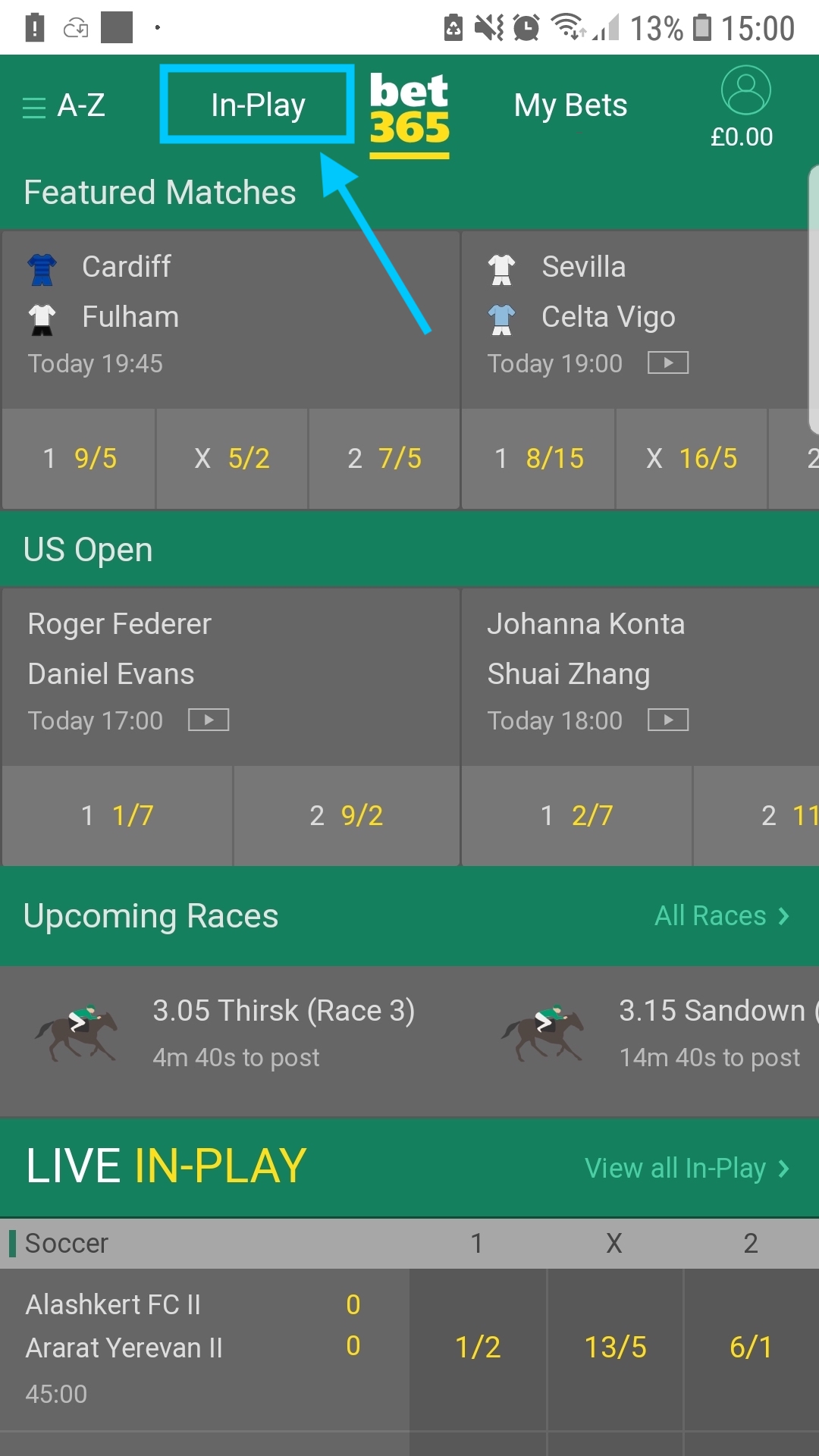Select Daniel Evans odds 9/2
The width and height of the screenshot is (819, 1456).
click(x=347, y=815)
